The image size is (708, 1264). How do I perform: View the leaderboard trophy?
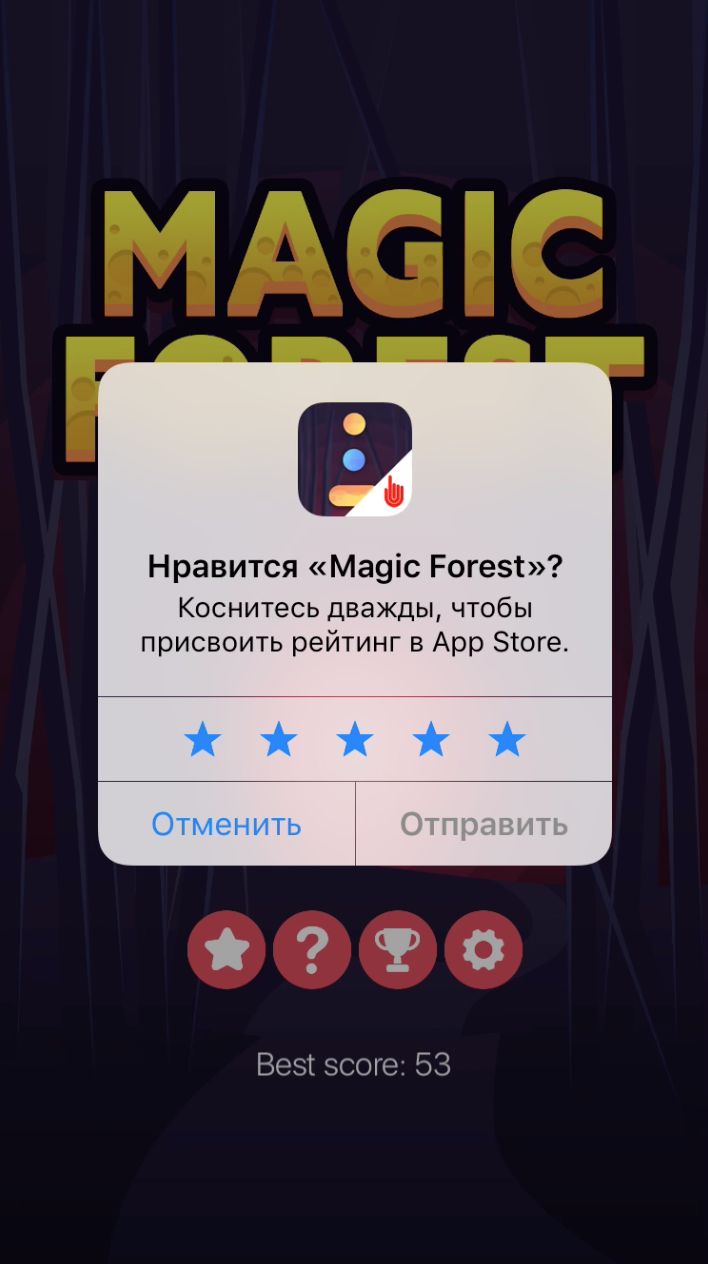(x=398, y=949)
